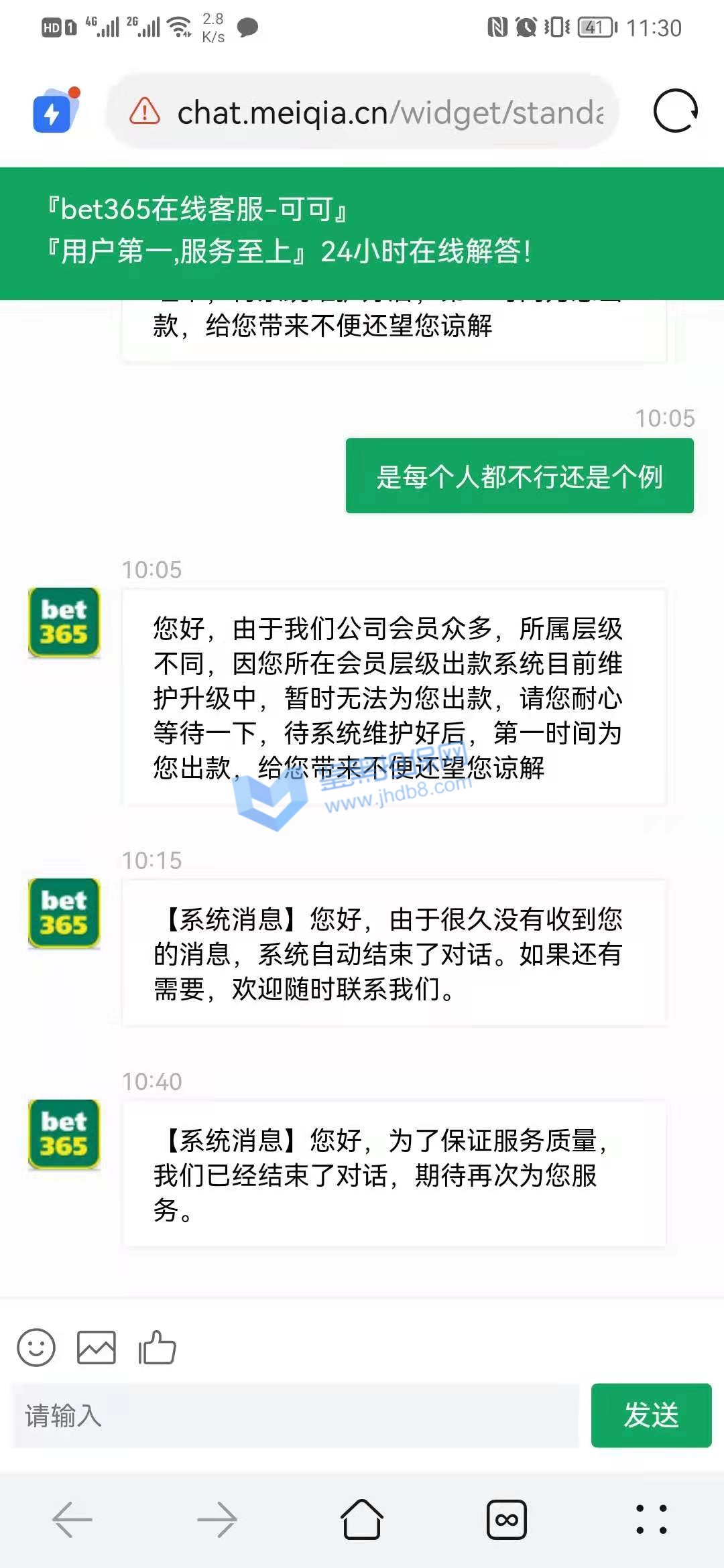The width and height of the screenshot is (724, 1568).
Task: Open the emoji picker
Action: click(36, 1347)
